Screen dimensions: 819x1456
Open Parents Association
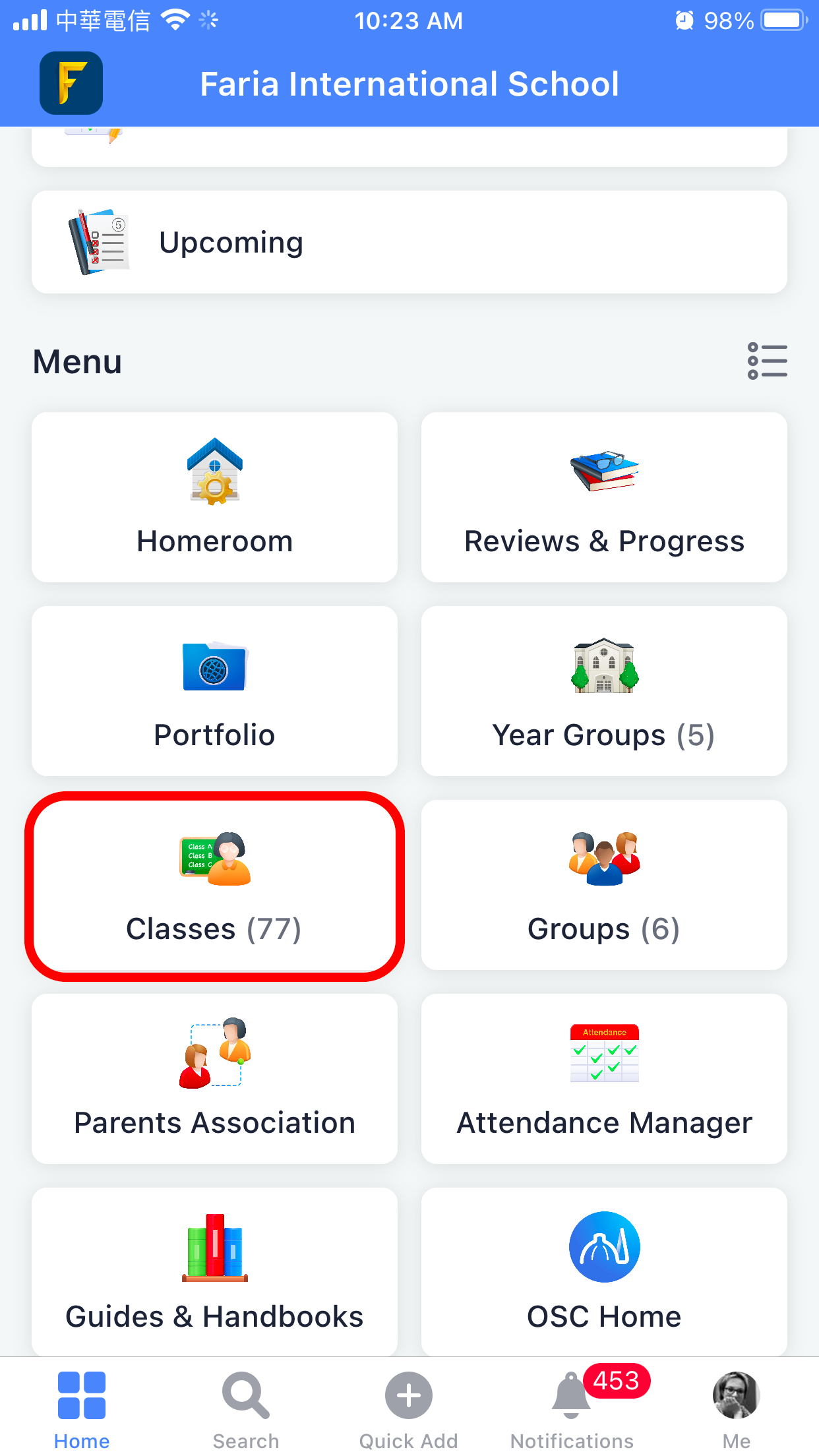[214, 1079]
